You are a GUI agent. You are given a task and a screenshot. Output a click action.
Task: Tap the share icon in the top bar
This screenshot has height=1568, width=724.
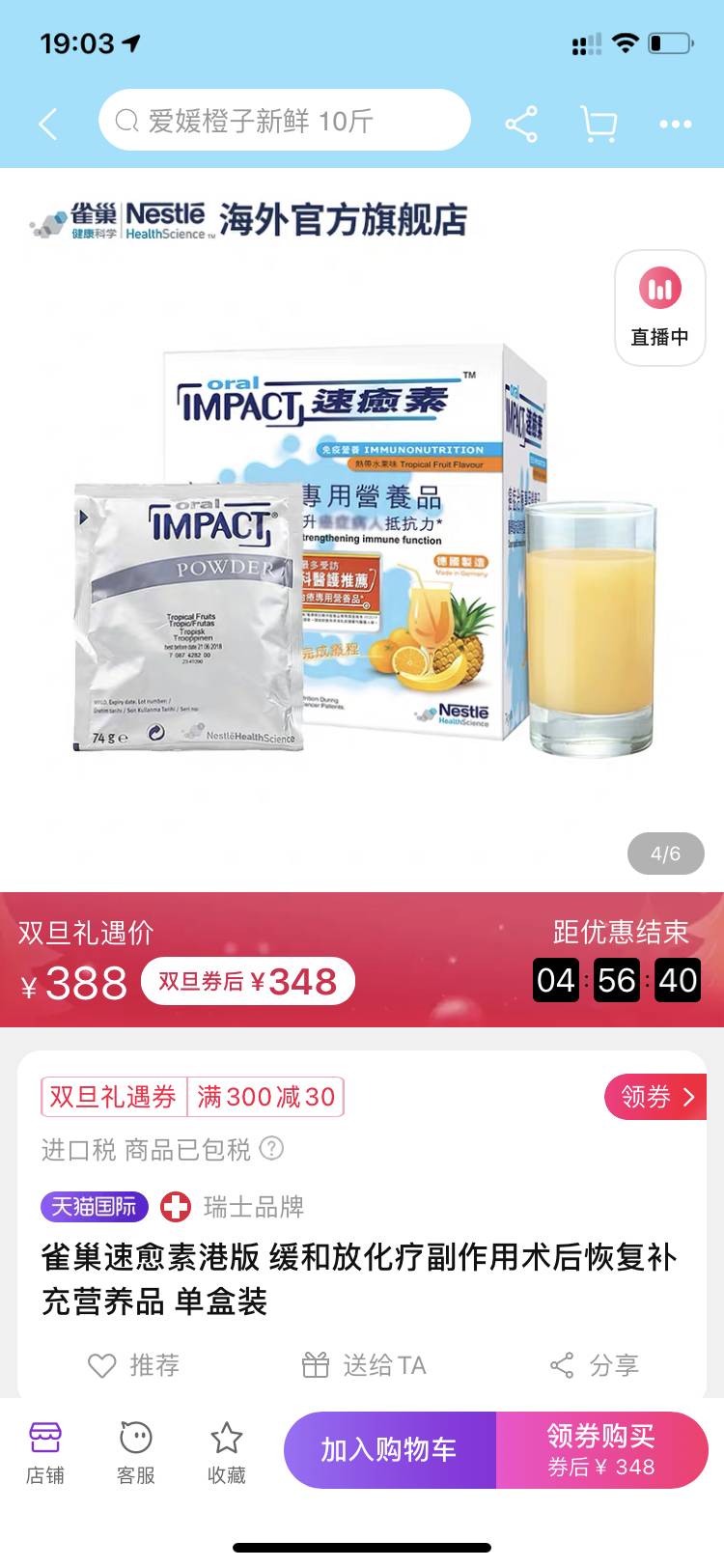coord(521,124)
